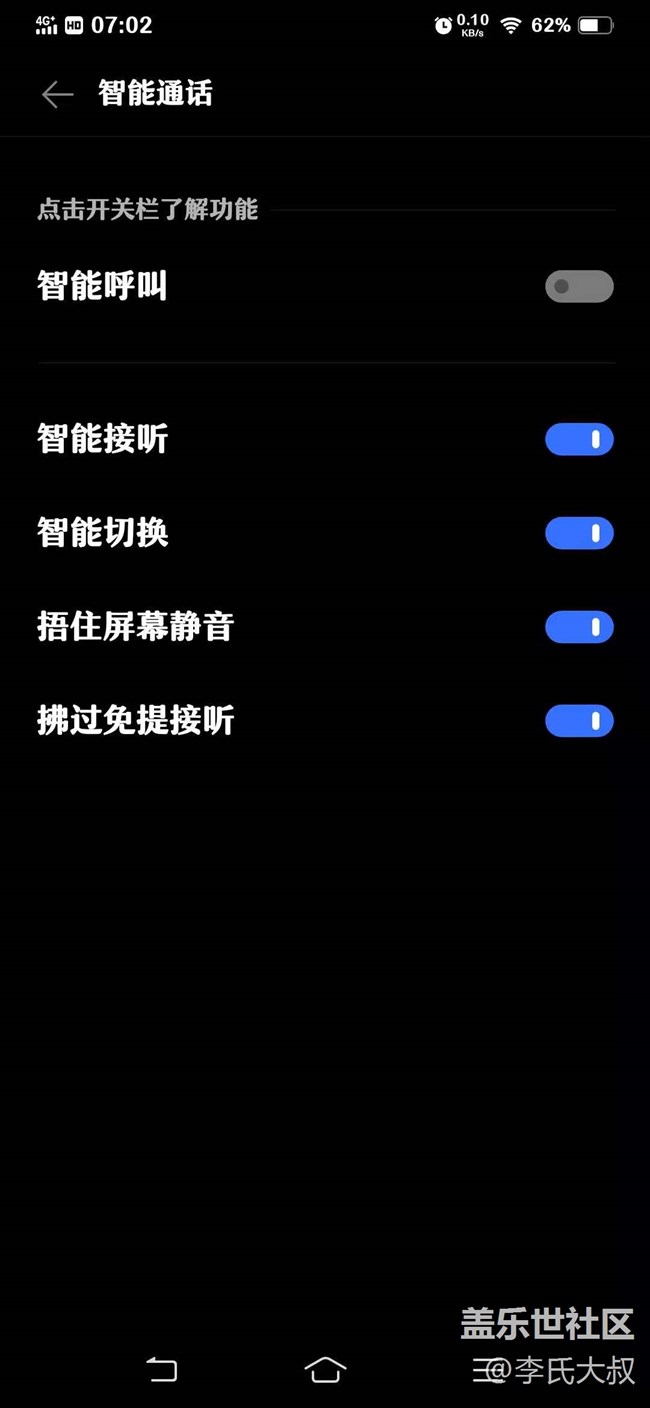Tap the system back button
Viewport: 650px width, 1408px height.
coord(162,1369)
